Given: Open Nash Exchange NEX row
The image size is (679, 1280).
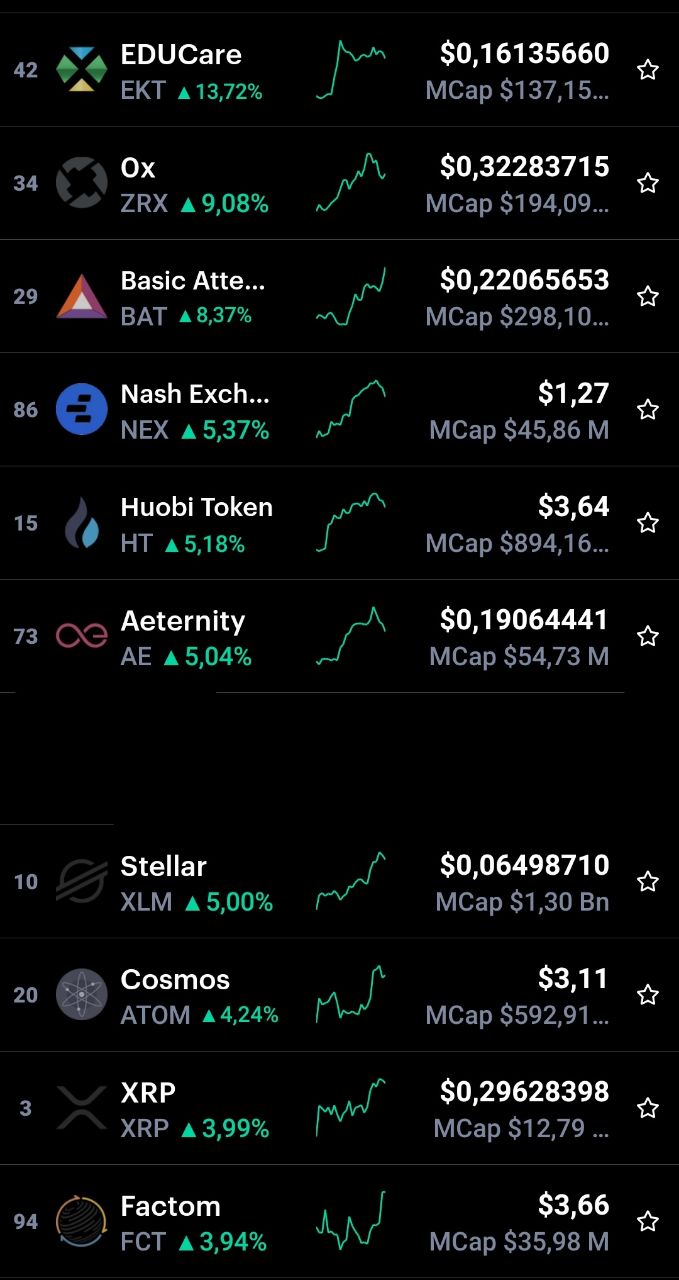Looking at the screenshot, I should click(339, 409).
